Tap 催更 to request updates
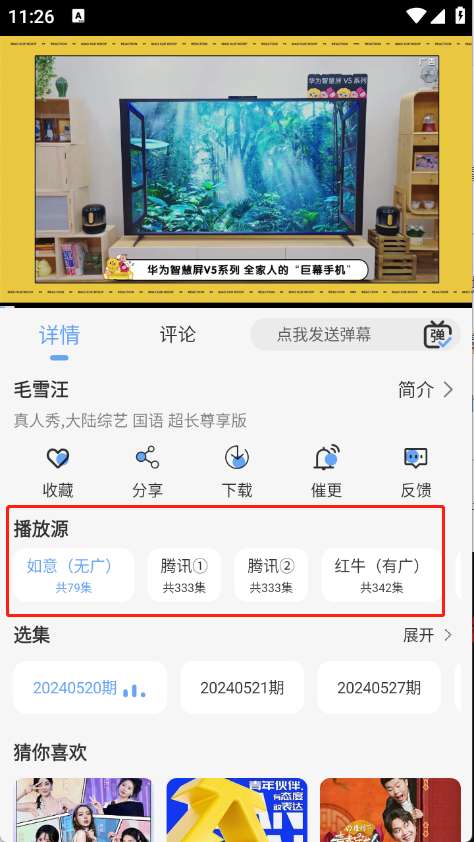The height and width of the screenshot is (842, 474). pyautogui.click(x=326, y=472)
